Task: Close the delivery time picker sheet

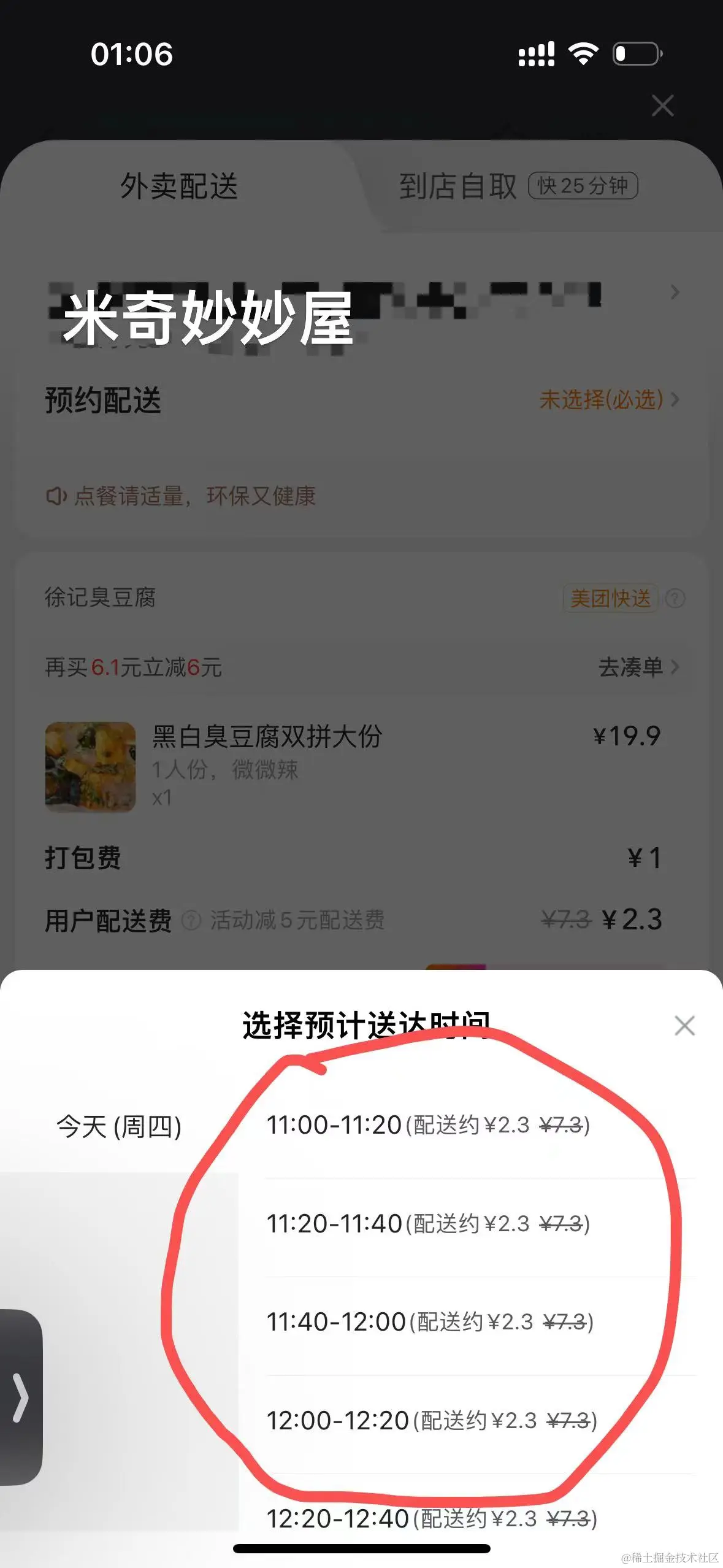Action: (x=684, y=1026)
